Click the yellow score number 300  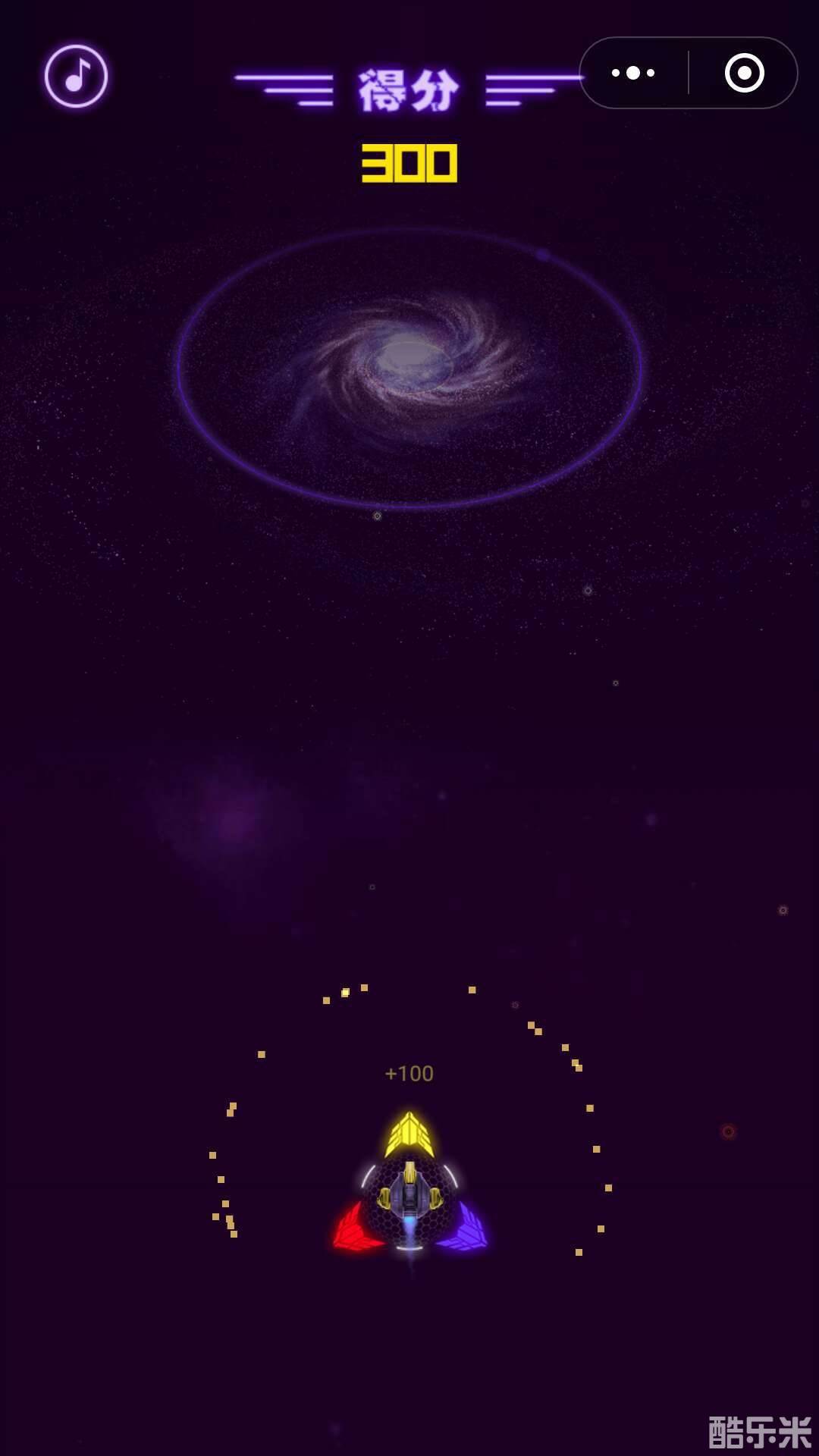pyautogui.click(x=409, y=162)
